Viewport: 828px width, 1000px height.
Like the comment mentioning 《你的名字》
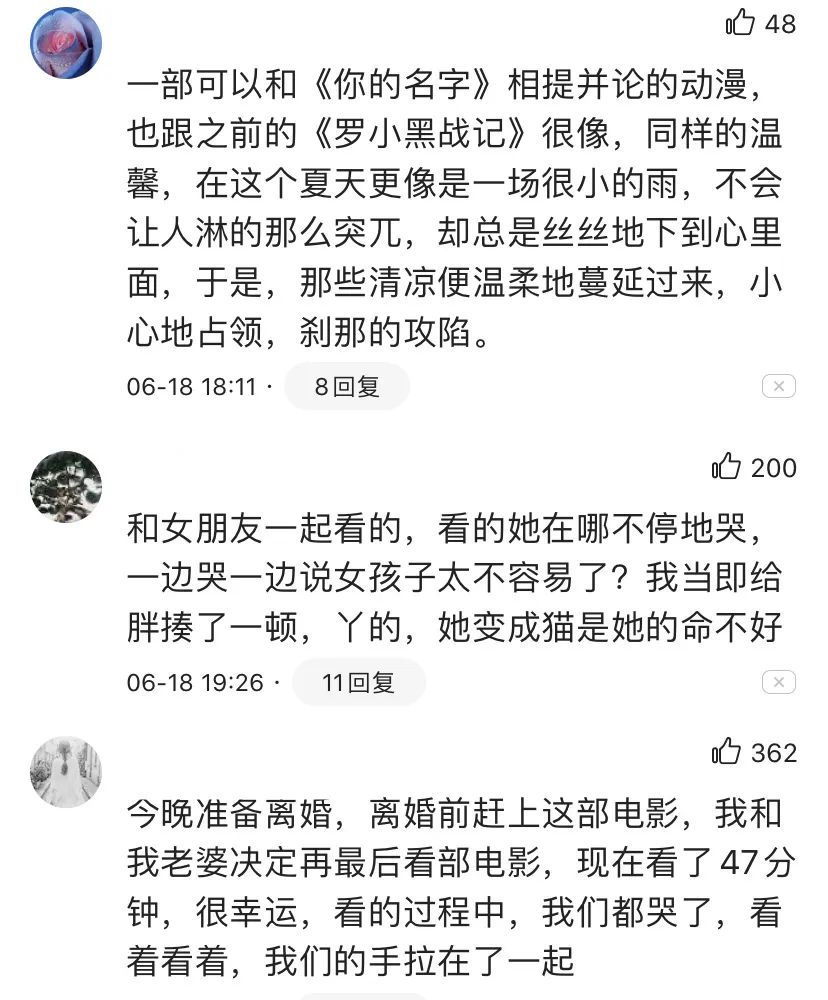741,22
